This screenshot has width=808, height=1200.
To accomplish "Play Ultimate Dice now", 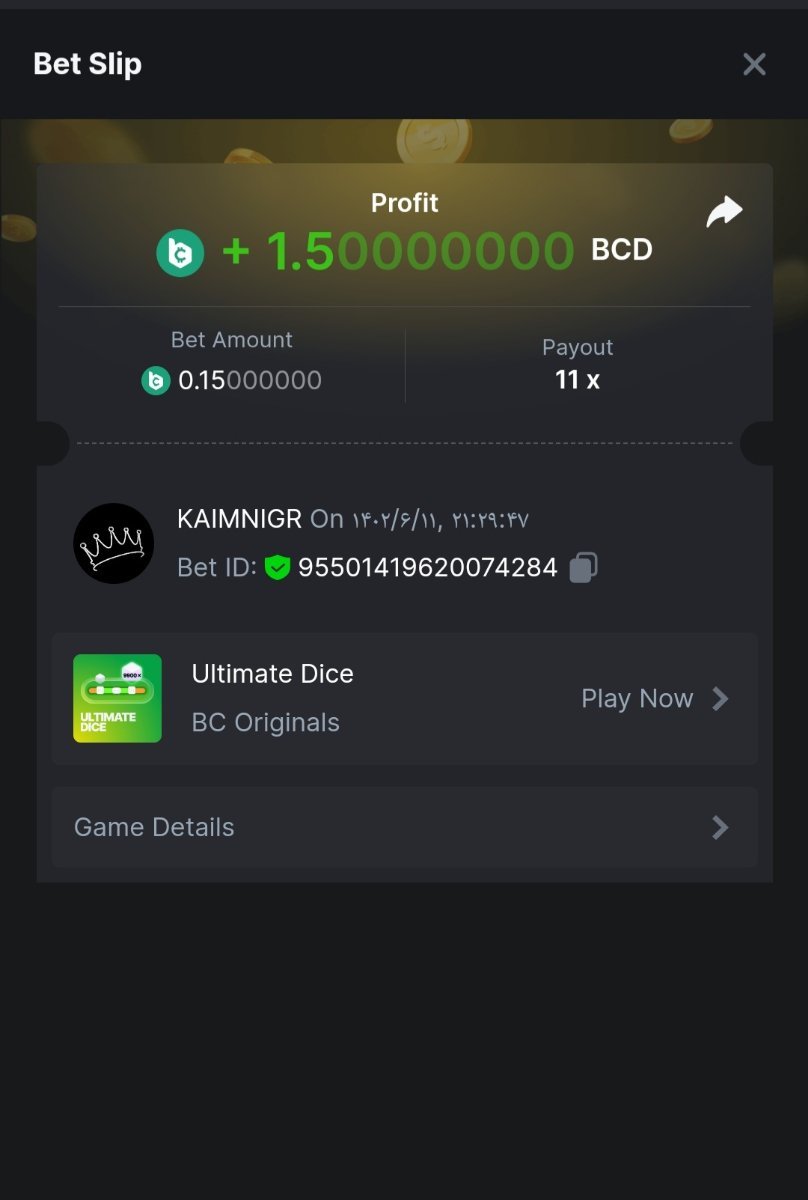I will (x=654, y=699).
